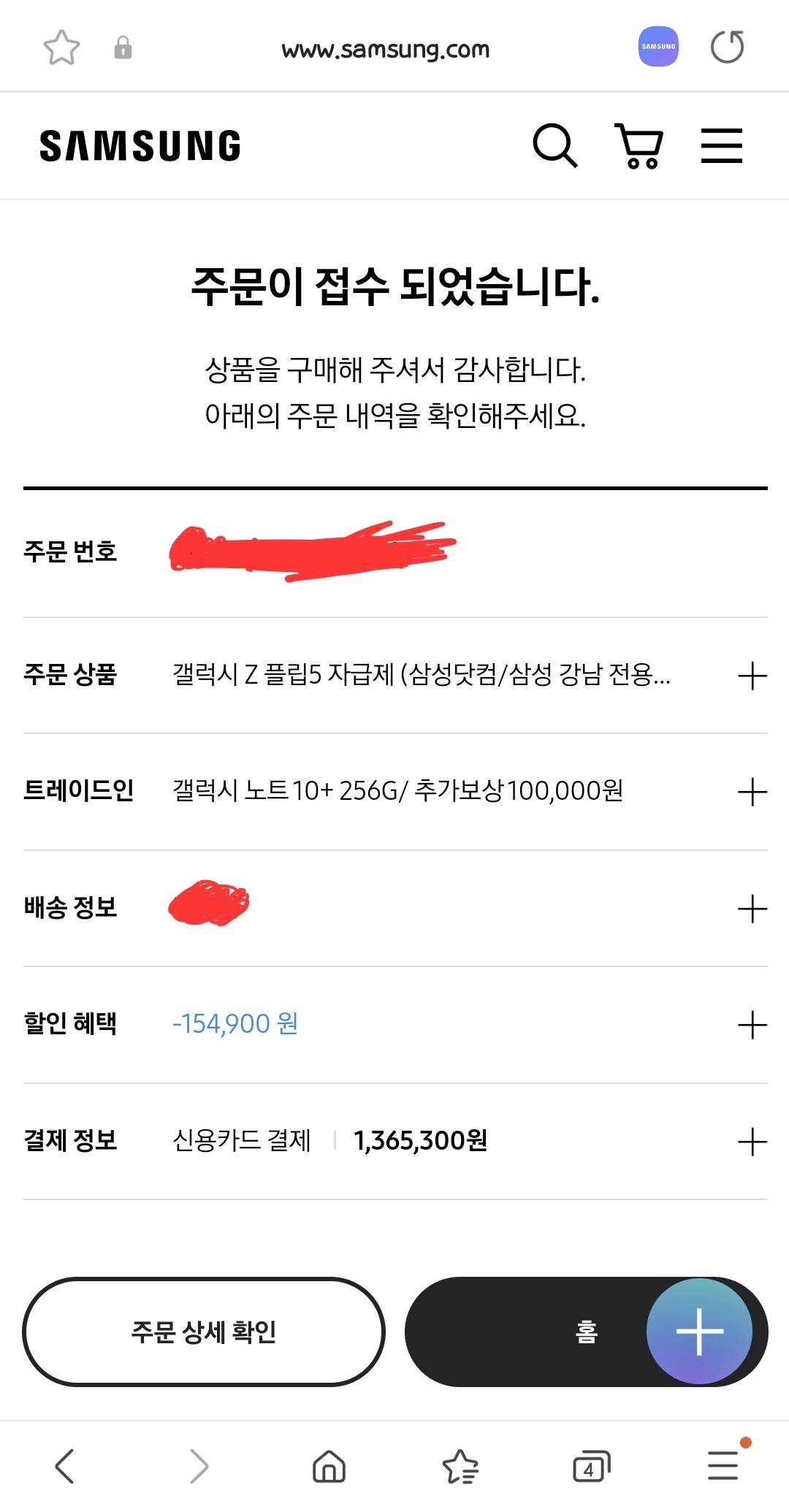Tap the www.samsung.com address bar
This screenshot has height=1512, width=789.
point(386,50)
